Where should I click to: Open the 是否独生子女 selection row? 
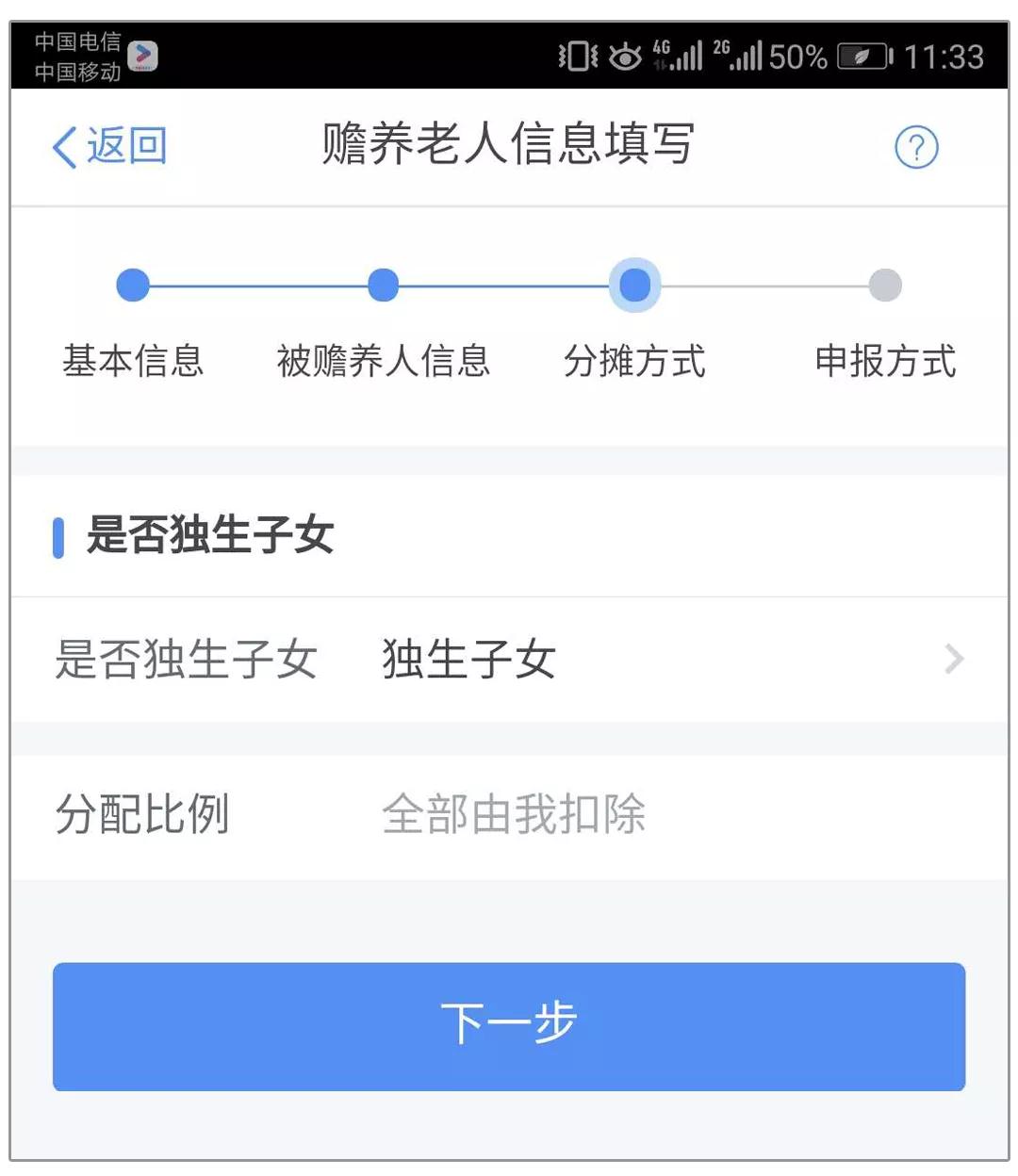[509, 659]
